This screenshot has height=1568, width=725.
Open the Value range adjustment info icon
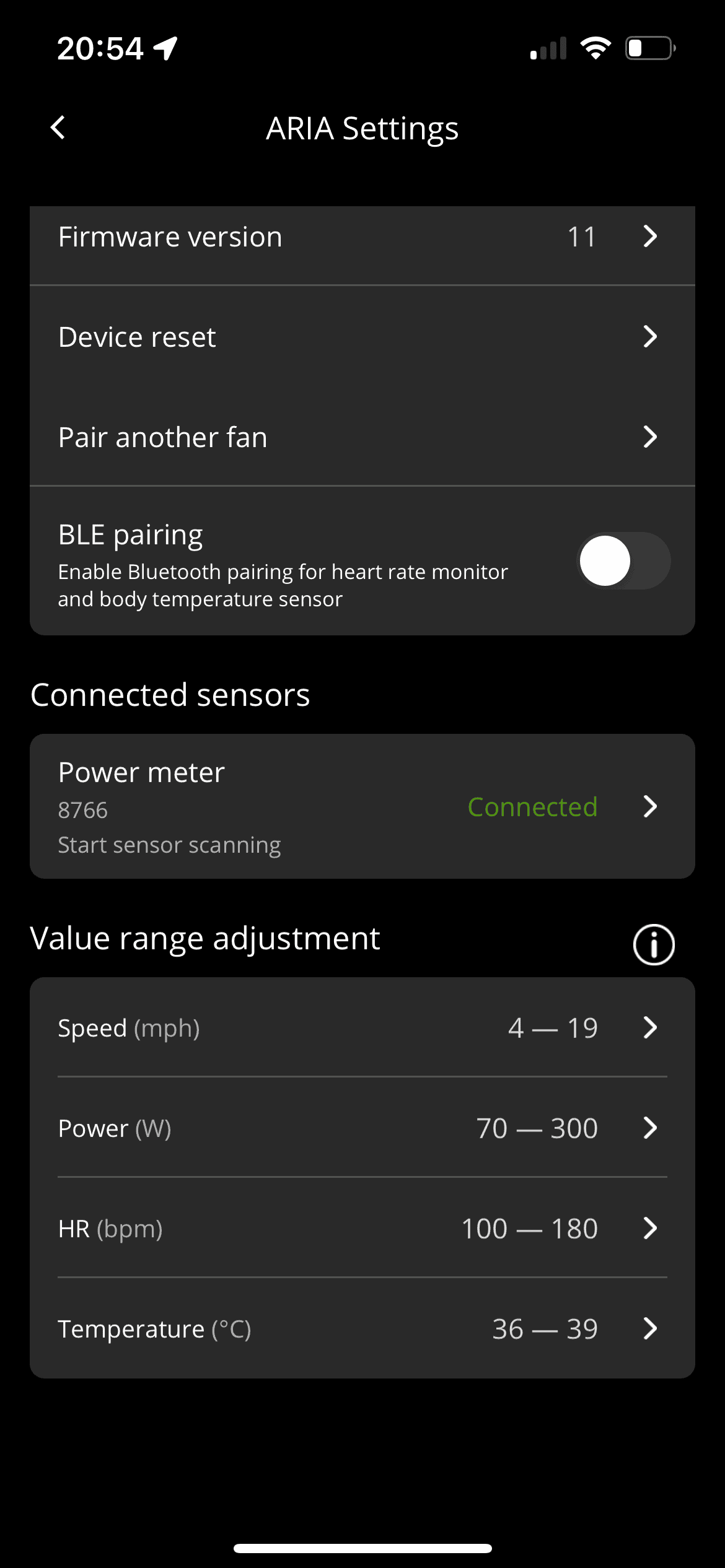[x=652, y=944]
